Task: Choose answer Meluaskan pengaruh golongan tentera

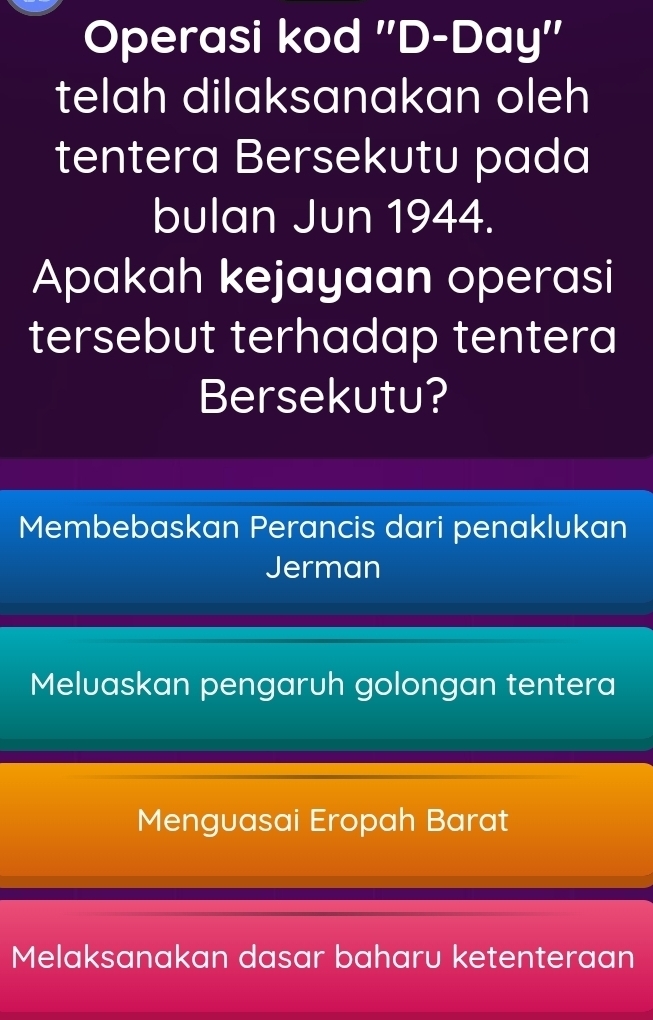Action: [326, 685]
